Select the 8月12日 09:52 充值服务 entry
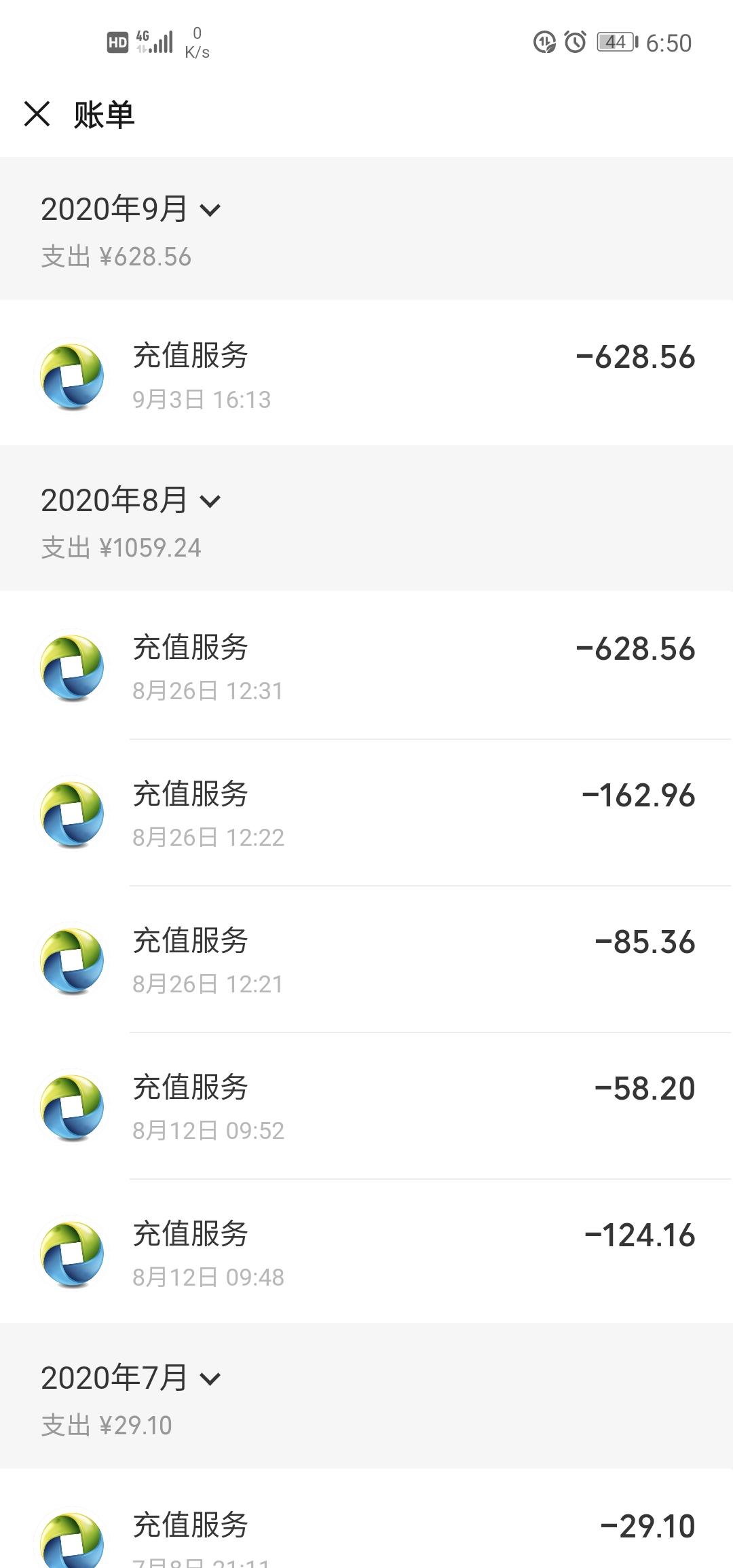733x1568 pixels. coord(366,1106)
